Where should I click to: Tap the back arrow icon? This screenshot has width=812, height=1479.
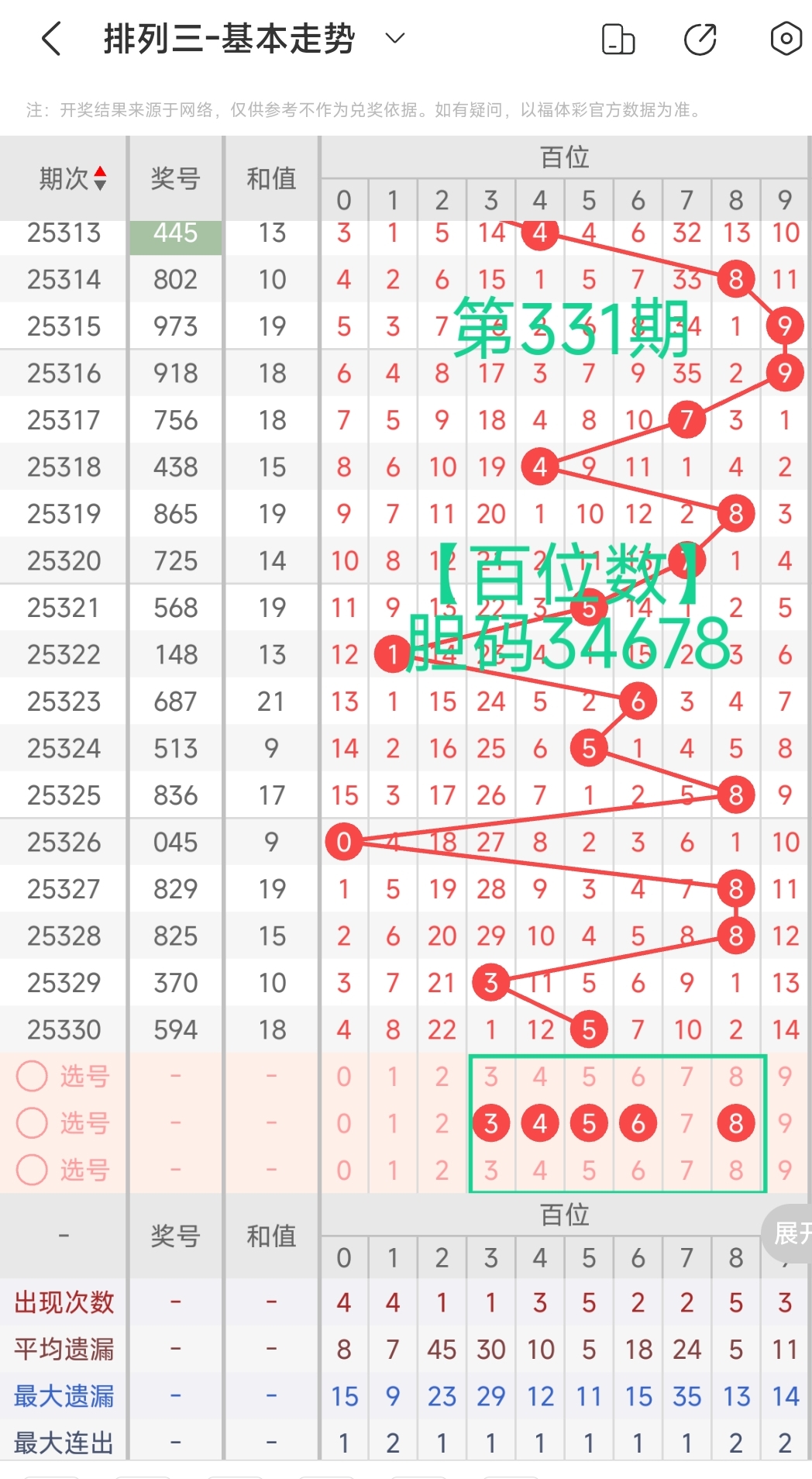[50, 37]
